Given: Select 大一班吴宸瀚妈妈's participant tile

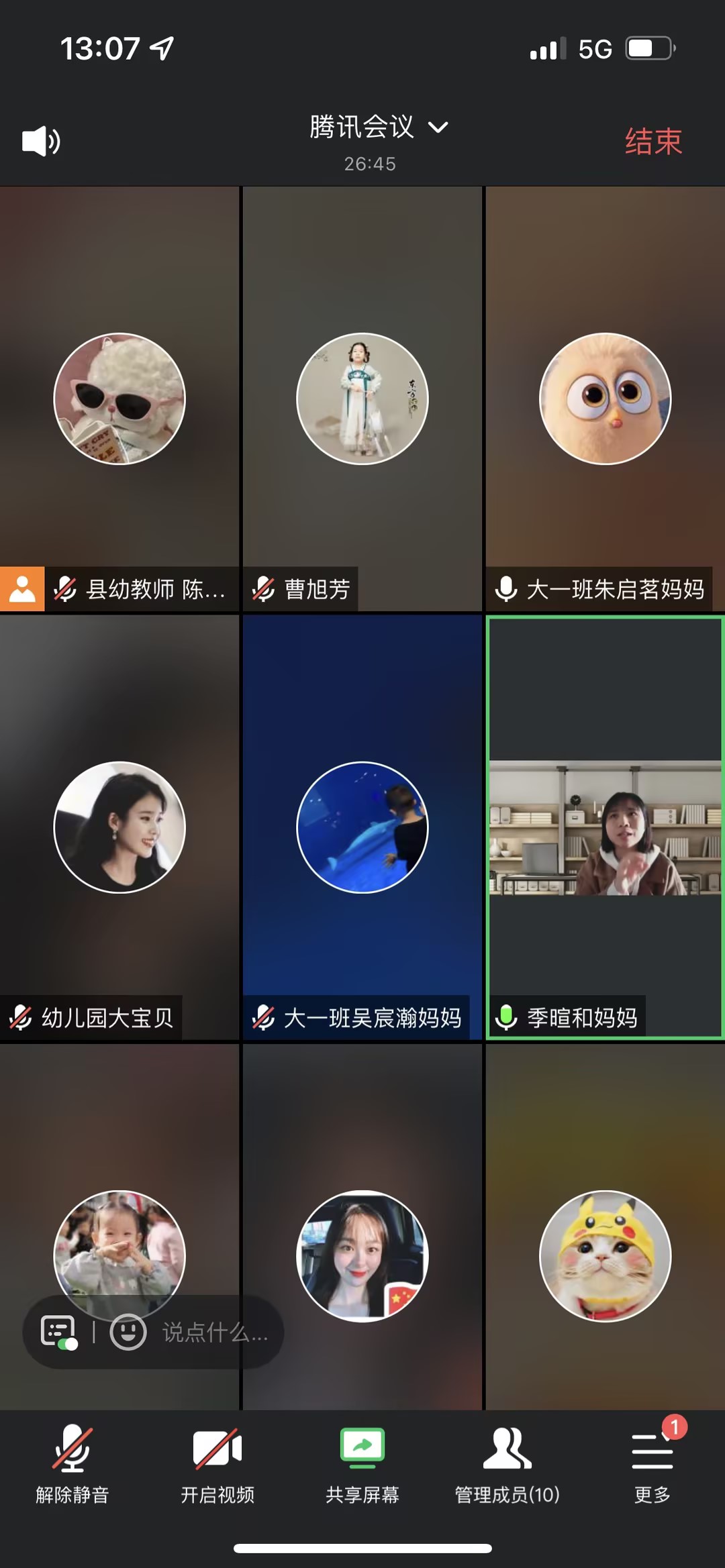Looking at the screenshot, I should [362, 827].
